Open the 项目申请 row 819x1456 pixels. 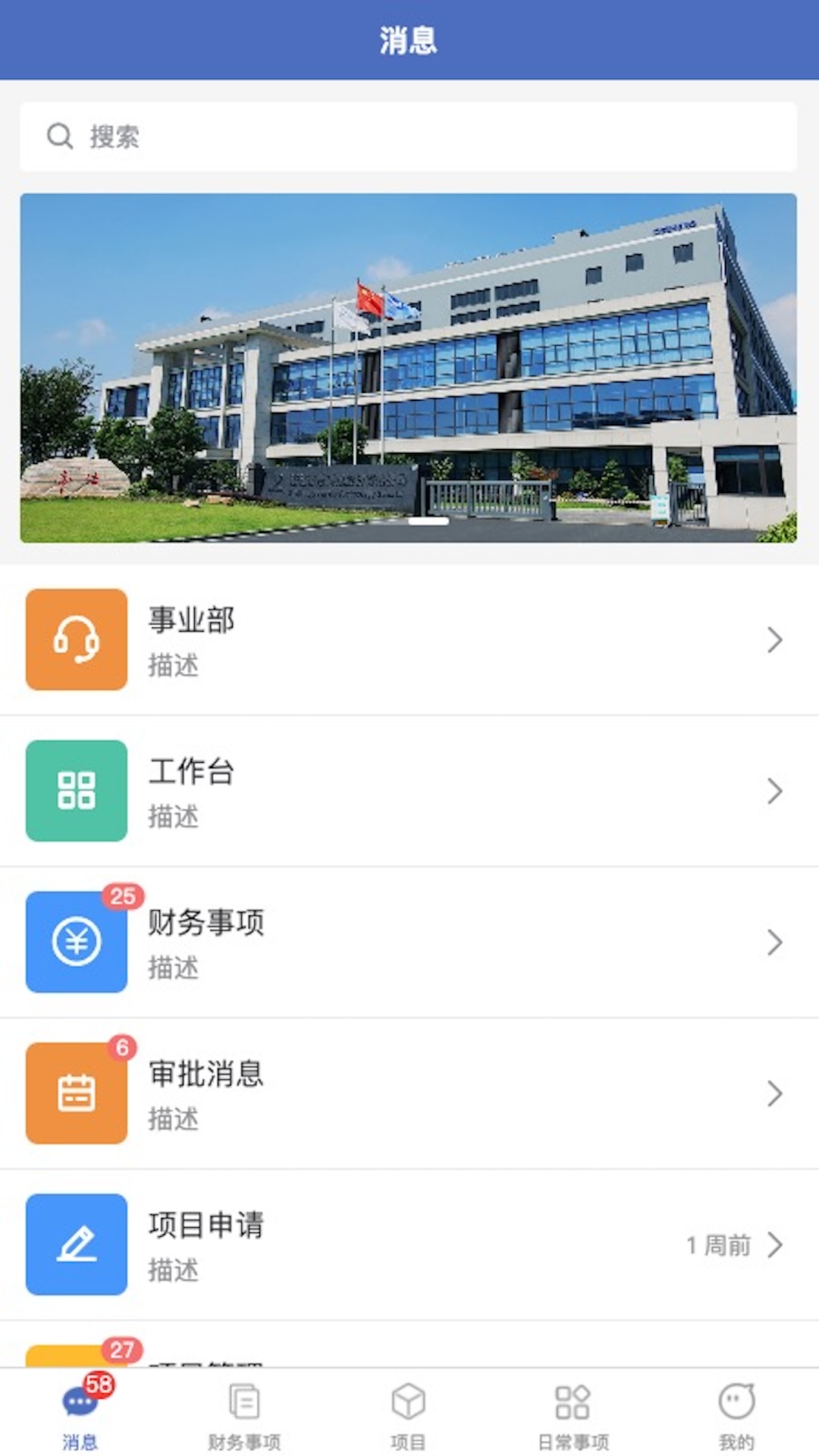408,1244
